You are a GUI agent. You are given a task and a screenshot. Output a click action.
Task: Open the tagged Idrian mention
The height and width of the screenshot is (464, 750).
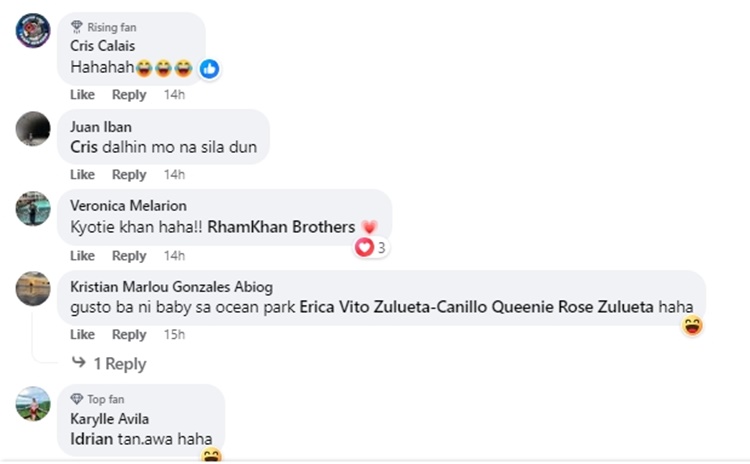click(91, 438)
